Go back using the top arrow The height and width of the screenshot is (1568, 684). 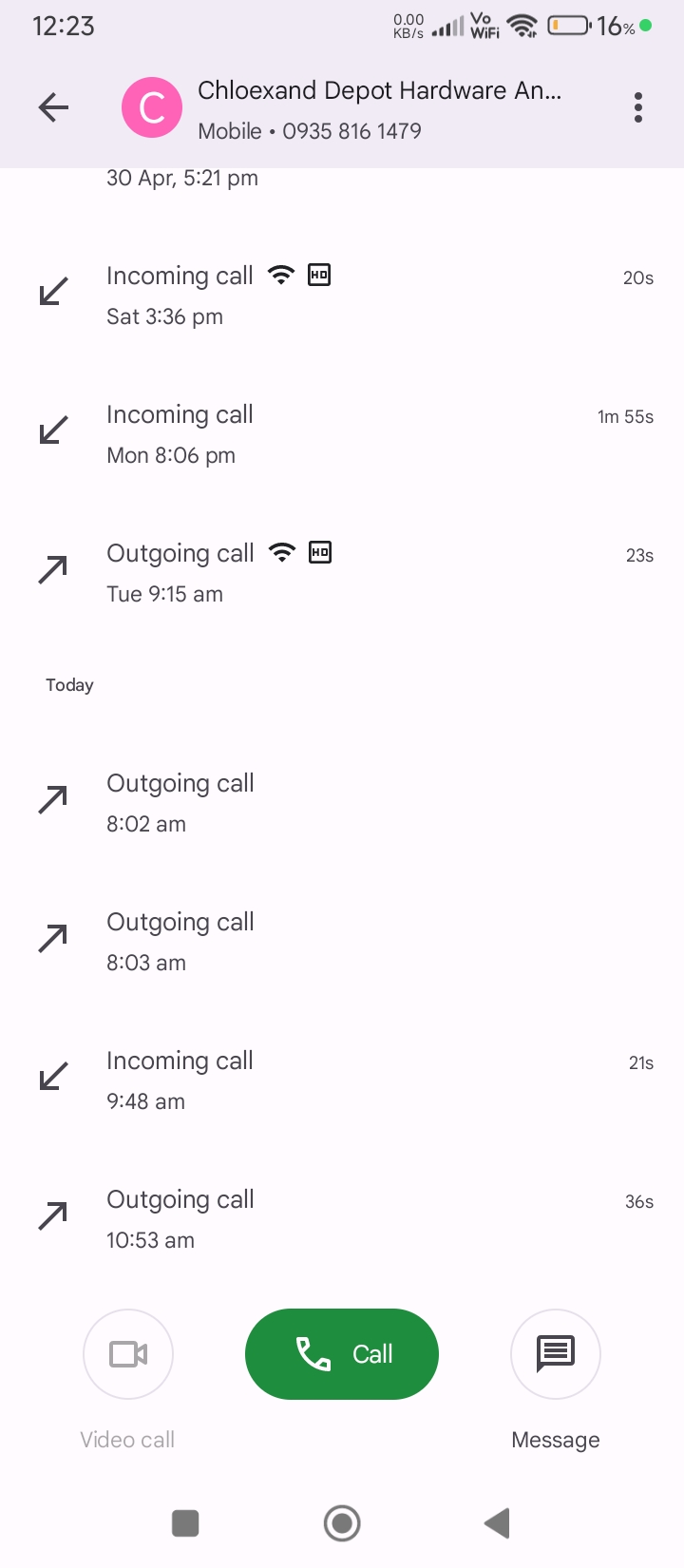(x=53, y=107)
